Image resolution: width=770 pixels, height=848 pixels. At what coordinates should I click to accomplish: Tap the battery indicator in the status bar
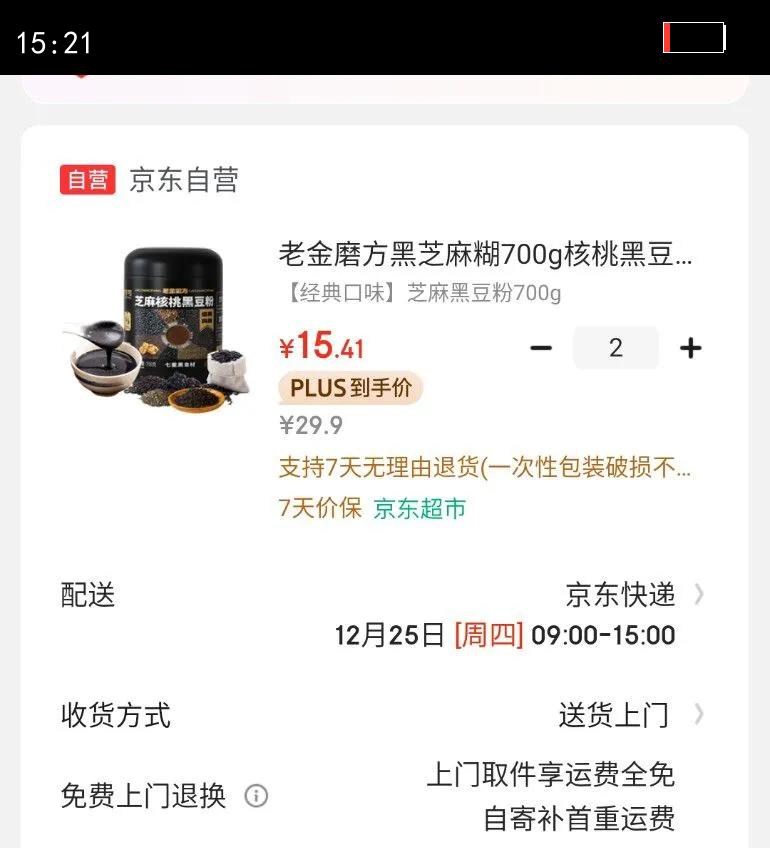[695, 38]
